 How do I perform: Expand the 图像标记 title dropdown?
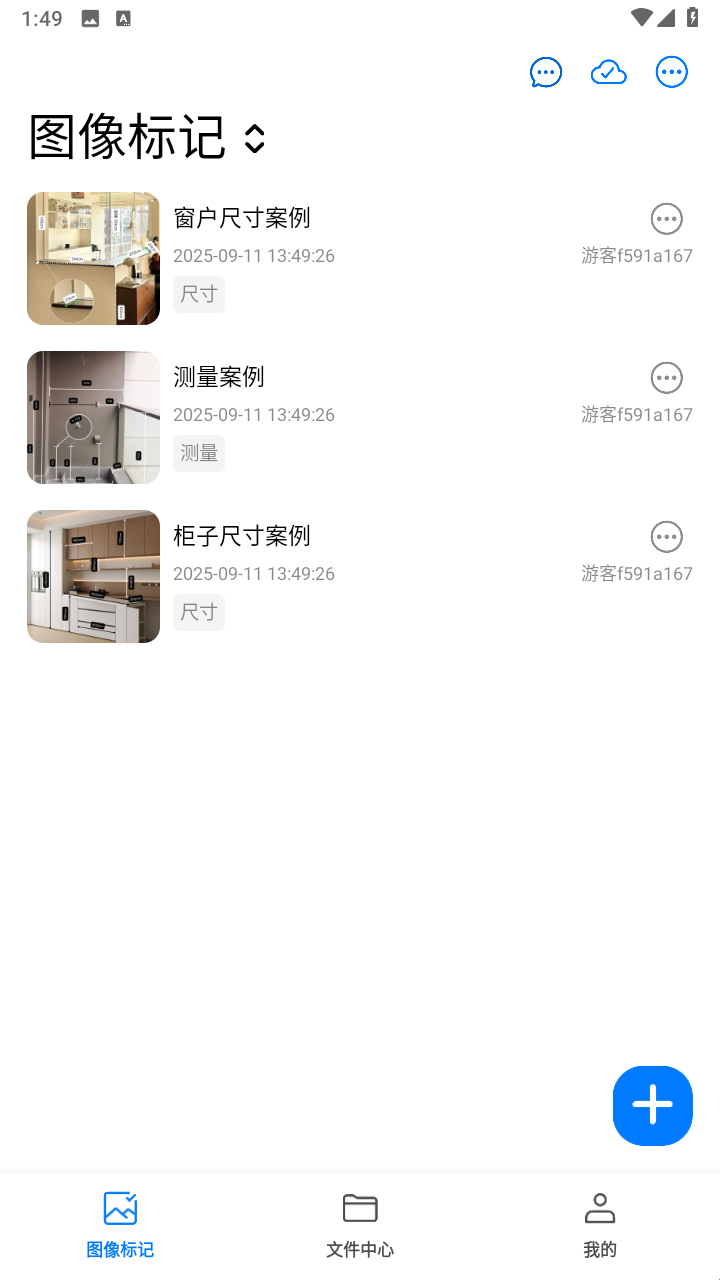[x=254, y=139]
